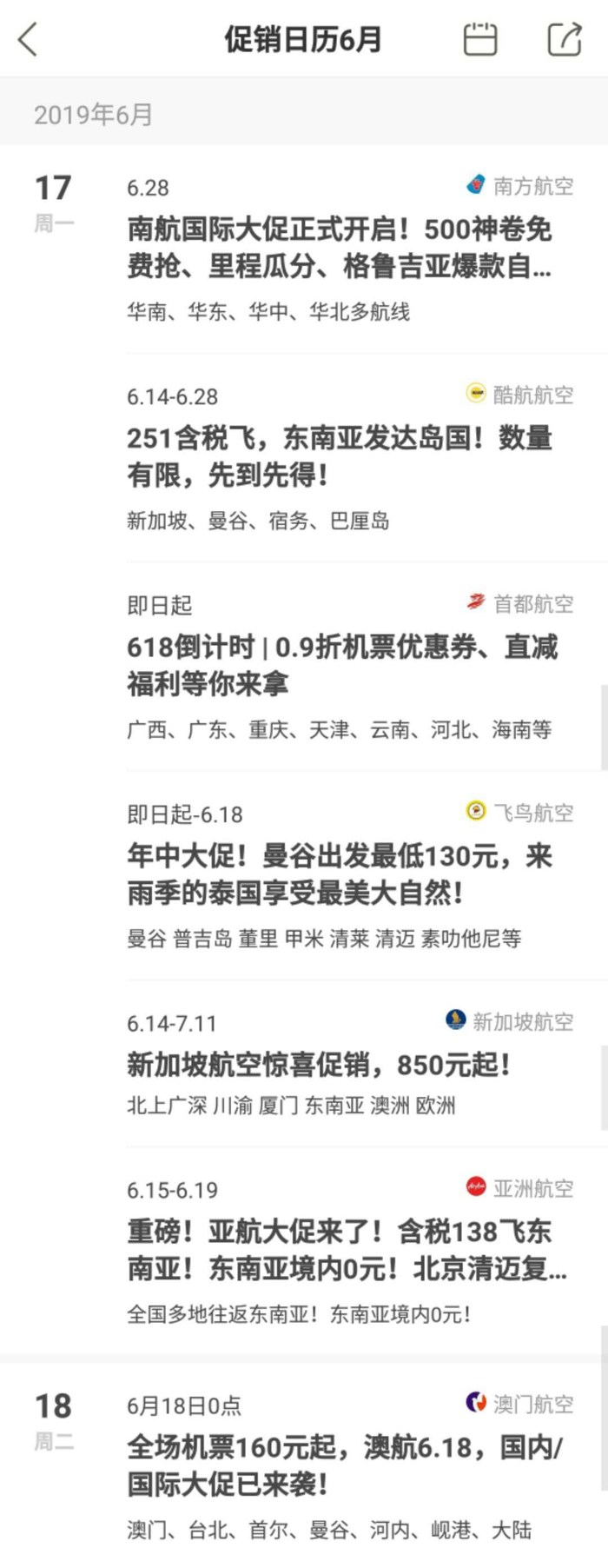Screen dimensions: 608x1568
Task: Open the 澳门航空 全场机票160元起 deal
Action: [x=345, y=1465]
